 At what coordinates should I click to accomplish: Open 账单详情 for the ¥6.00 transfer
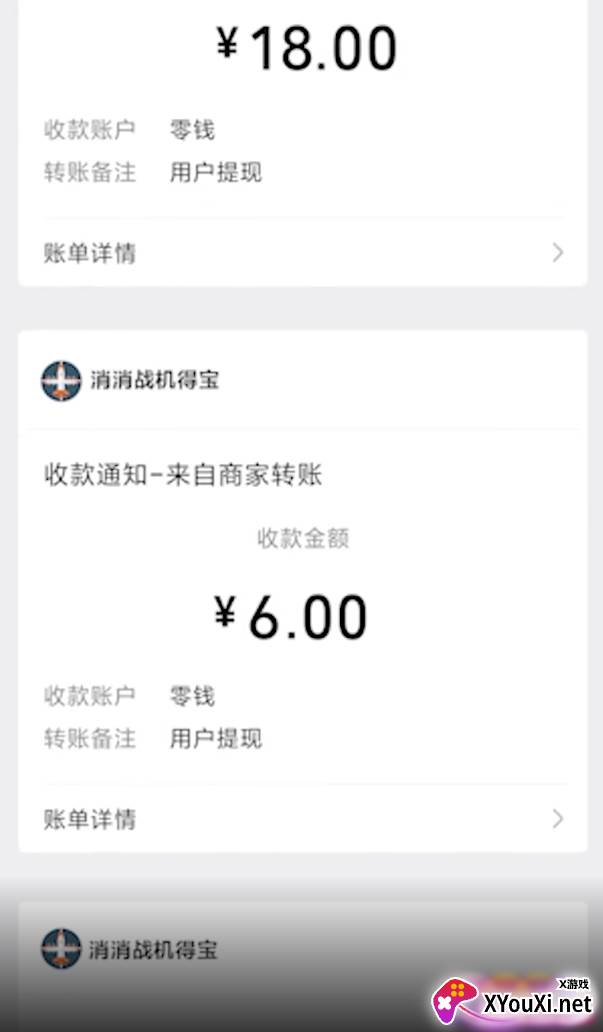click(x=302, y=819)
